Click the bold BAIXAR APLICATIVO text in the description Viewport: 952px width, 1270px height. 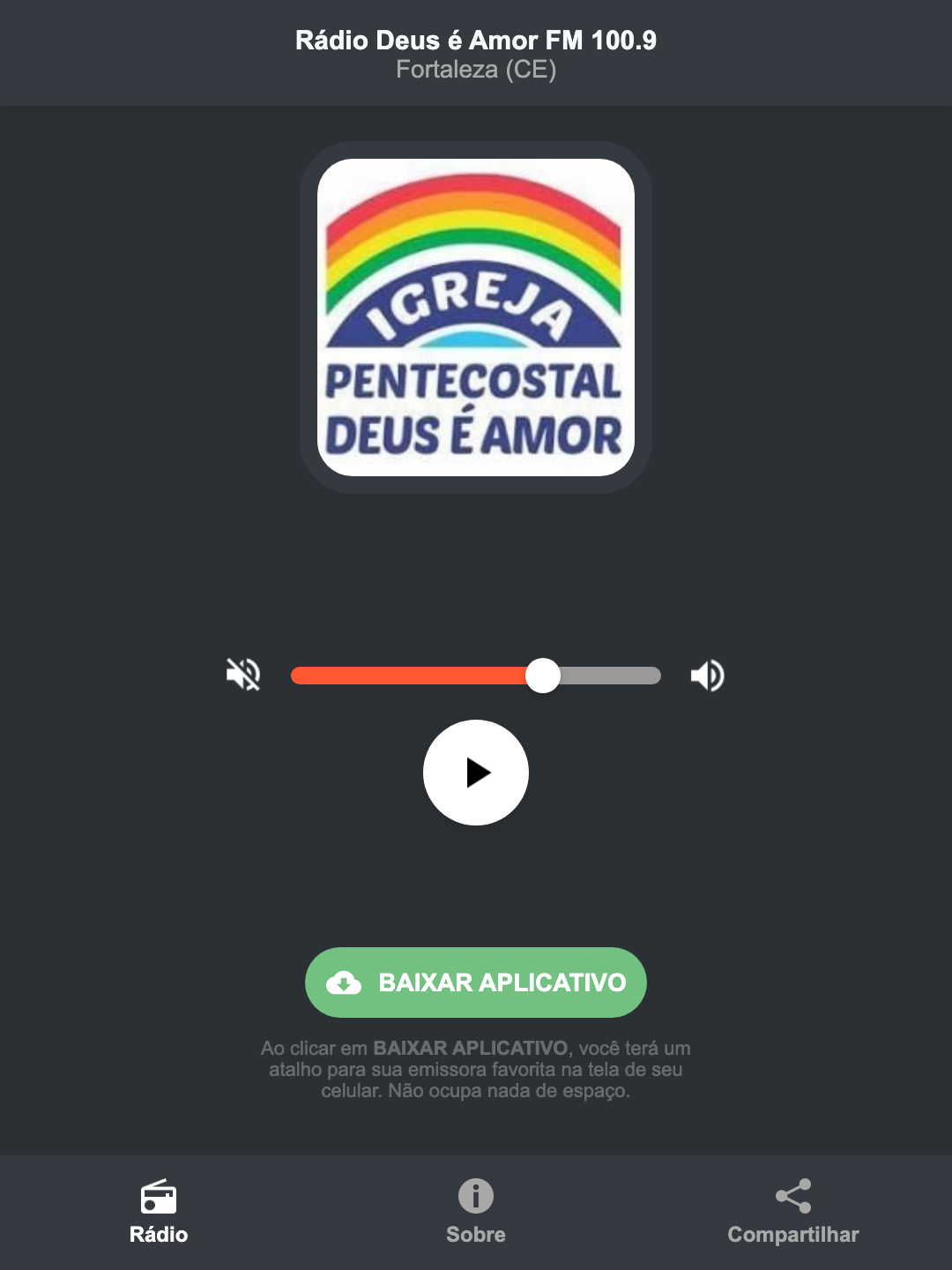tap(472, 1049)
